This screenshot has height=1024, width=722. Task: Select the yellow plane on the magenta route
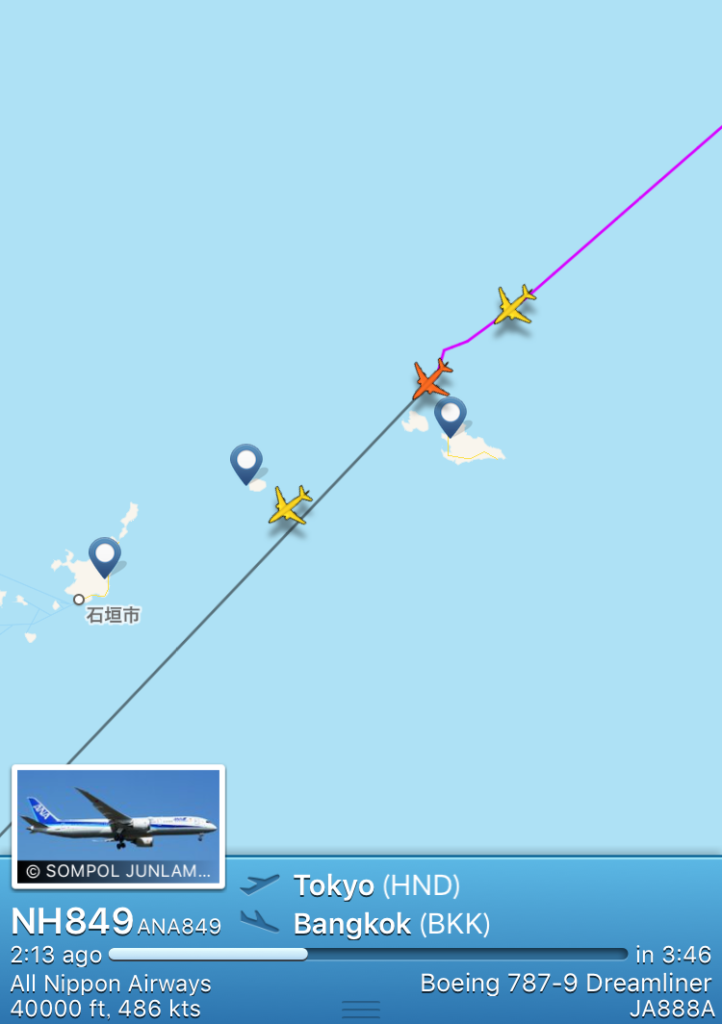(x=515, y=304)
